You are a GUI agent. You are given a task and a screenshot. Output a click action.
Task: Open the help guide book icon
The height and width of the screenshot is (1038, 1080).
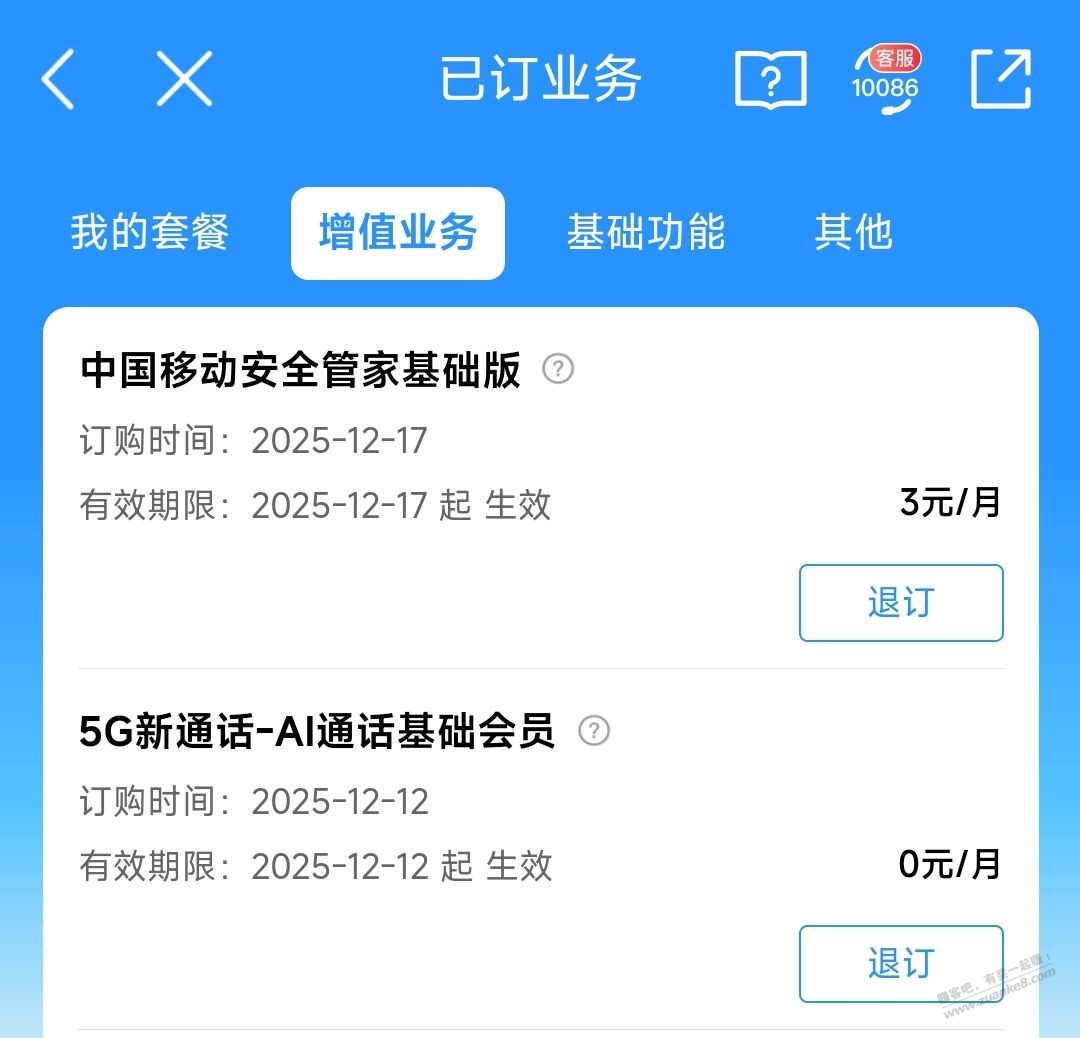tap(770, 79)
